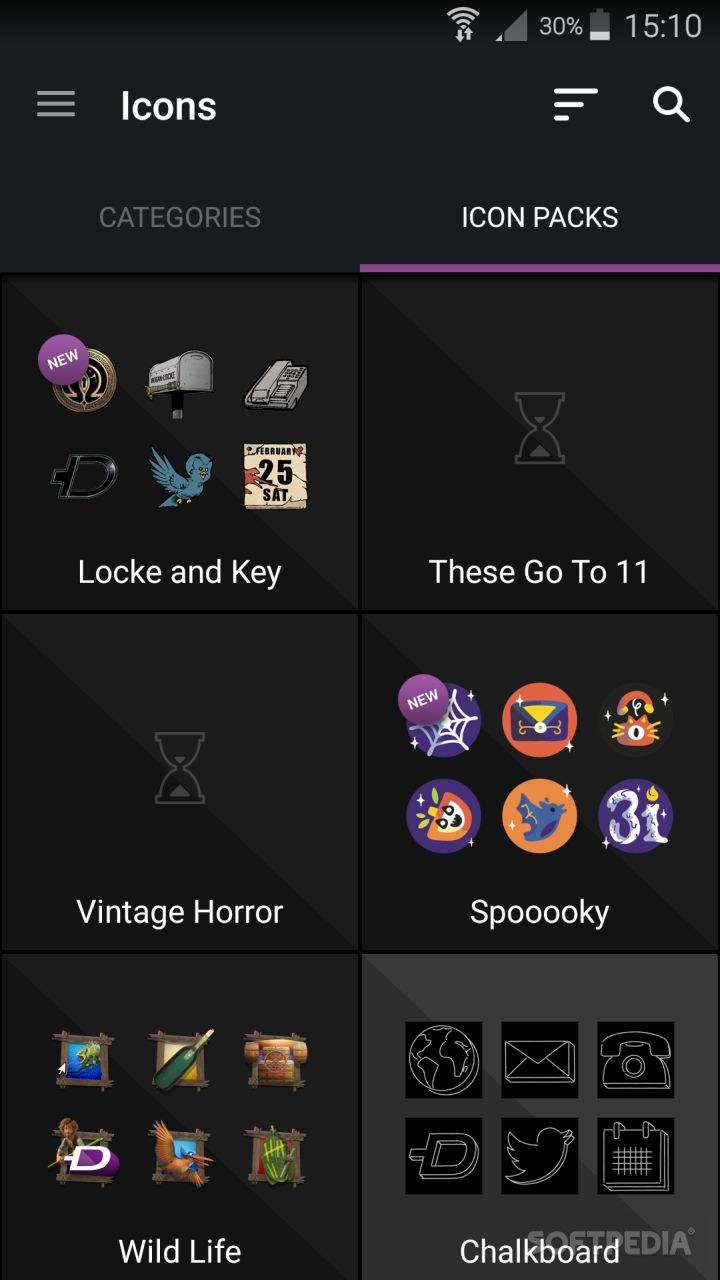Select the globe icon in Chalkboard pack
The height and width of the screenshot is (1280, 720).
tap(443, 1060)
